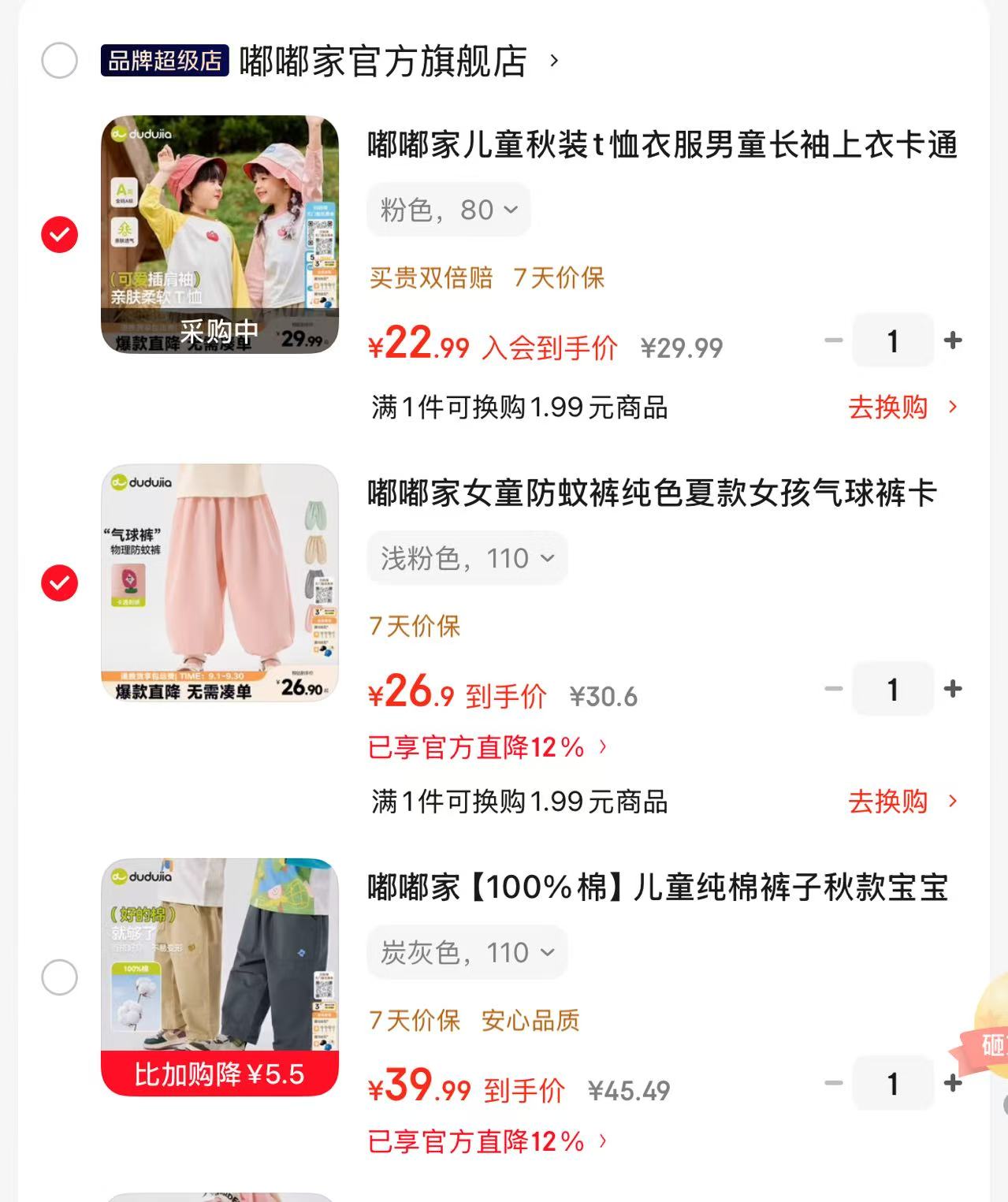Go to 去换购 under the 秋装t恤 item
This screenshot has width=1008, height=1202.
click(x=903, y=407)
